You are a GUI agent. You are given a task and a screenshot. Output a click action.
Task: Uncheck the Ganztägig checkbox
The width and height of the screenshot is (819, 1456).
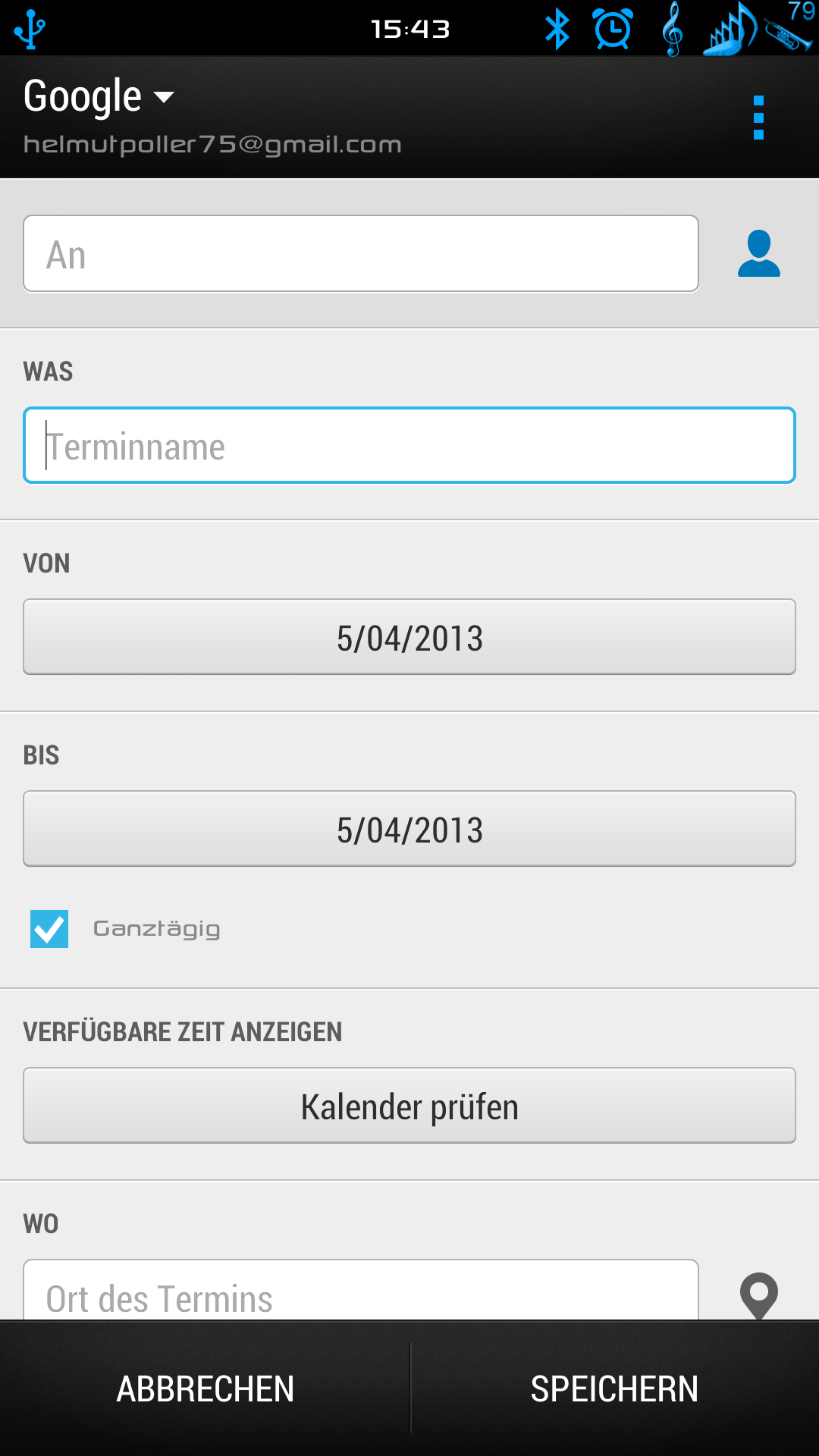click(x=49, y=929)
